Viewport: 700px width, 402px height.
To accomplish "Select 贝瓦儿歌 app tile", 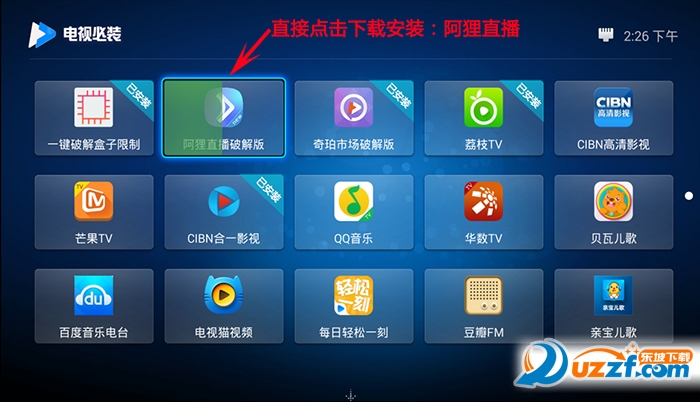I will (x=613, y=211).
